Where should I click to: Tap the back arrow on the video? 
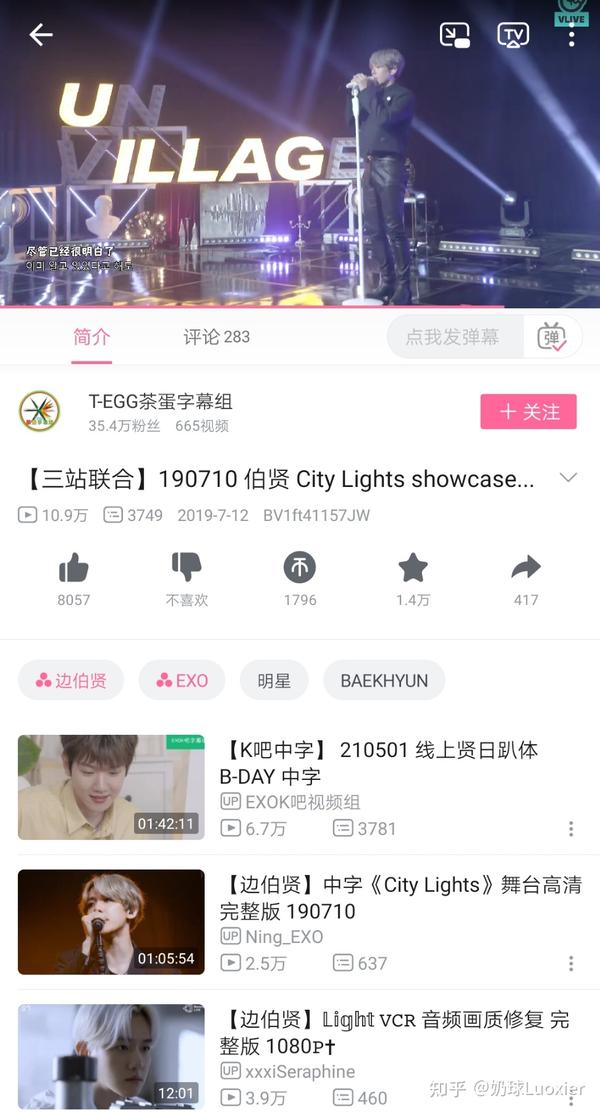click(40, 35)
